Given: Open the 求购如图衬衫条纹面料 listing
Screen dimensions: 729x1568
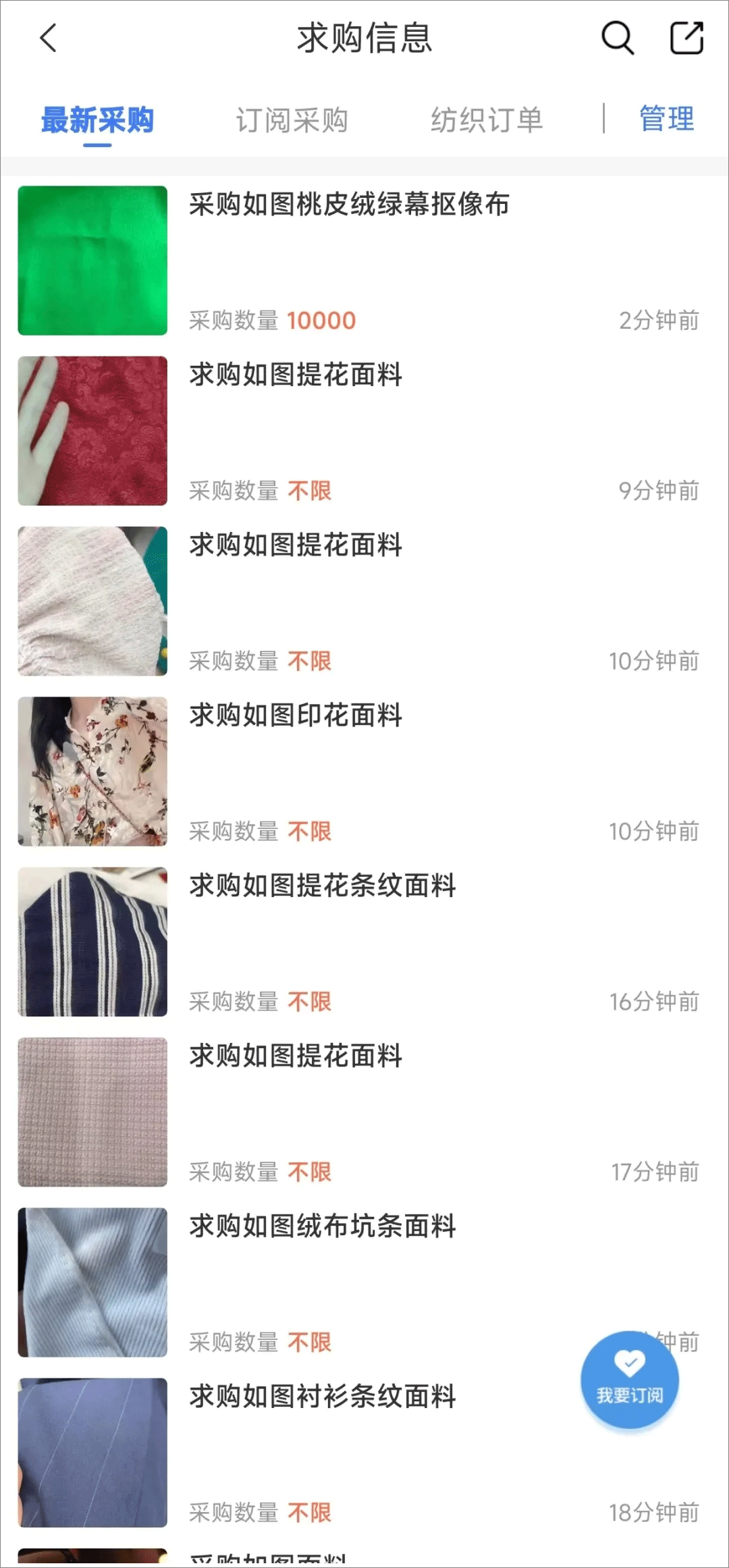Looking at the screenshot, I should point(323,1396).
